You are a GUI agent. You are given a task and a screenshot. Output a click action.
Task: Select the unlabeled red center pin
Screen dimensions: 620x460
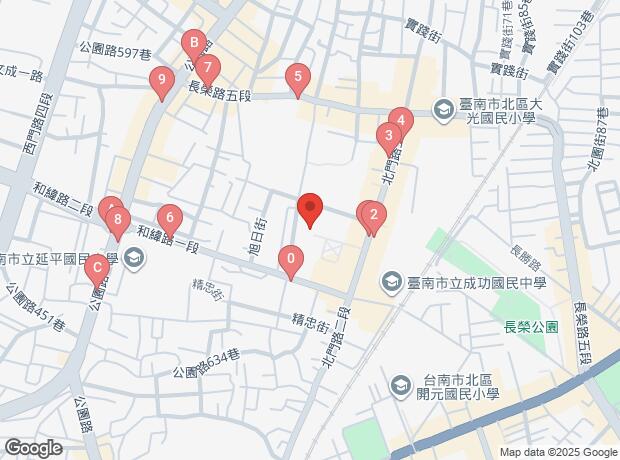[x=310, y=209]
